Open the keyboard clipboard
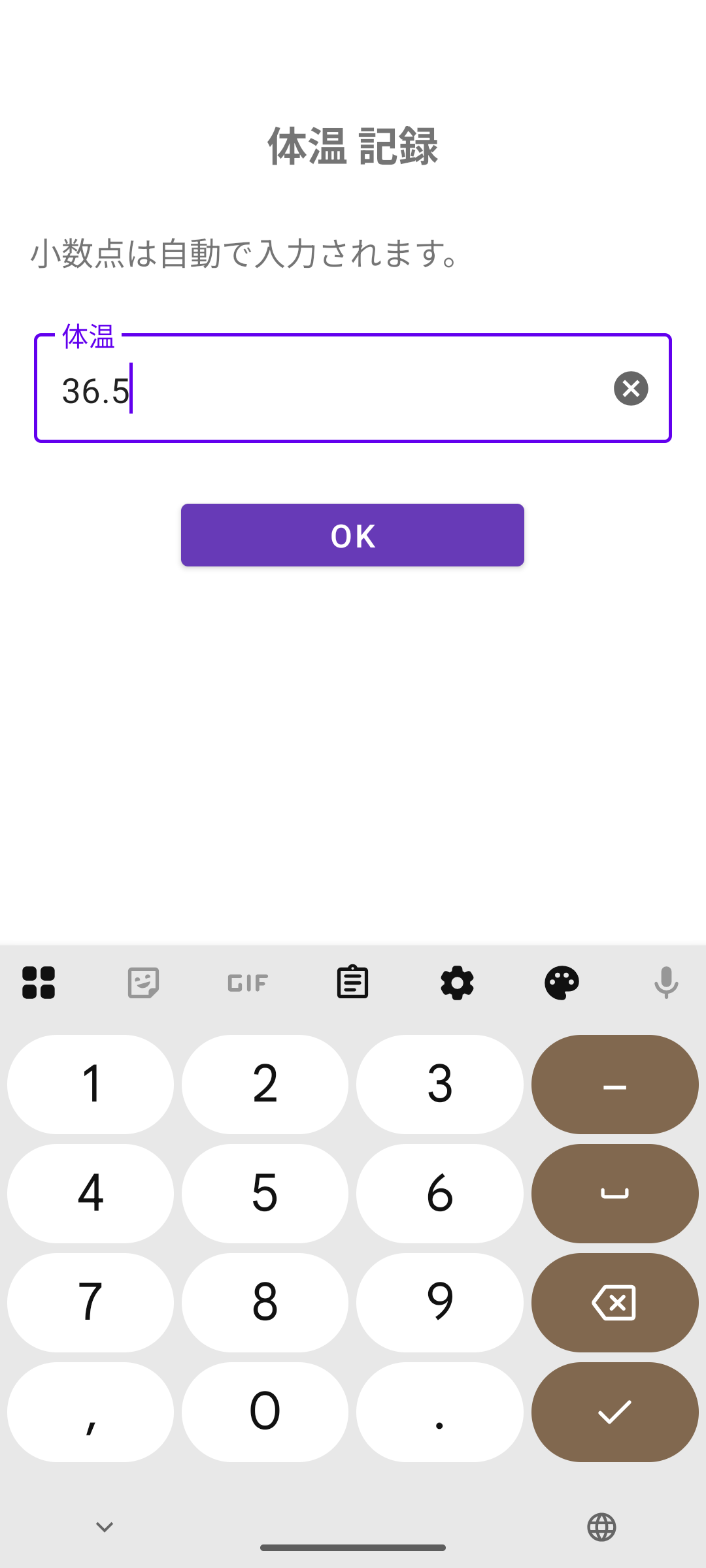The image size is (706, 1568). (x=352, y=983)
